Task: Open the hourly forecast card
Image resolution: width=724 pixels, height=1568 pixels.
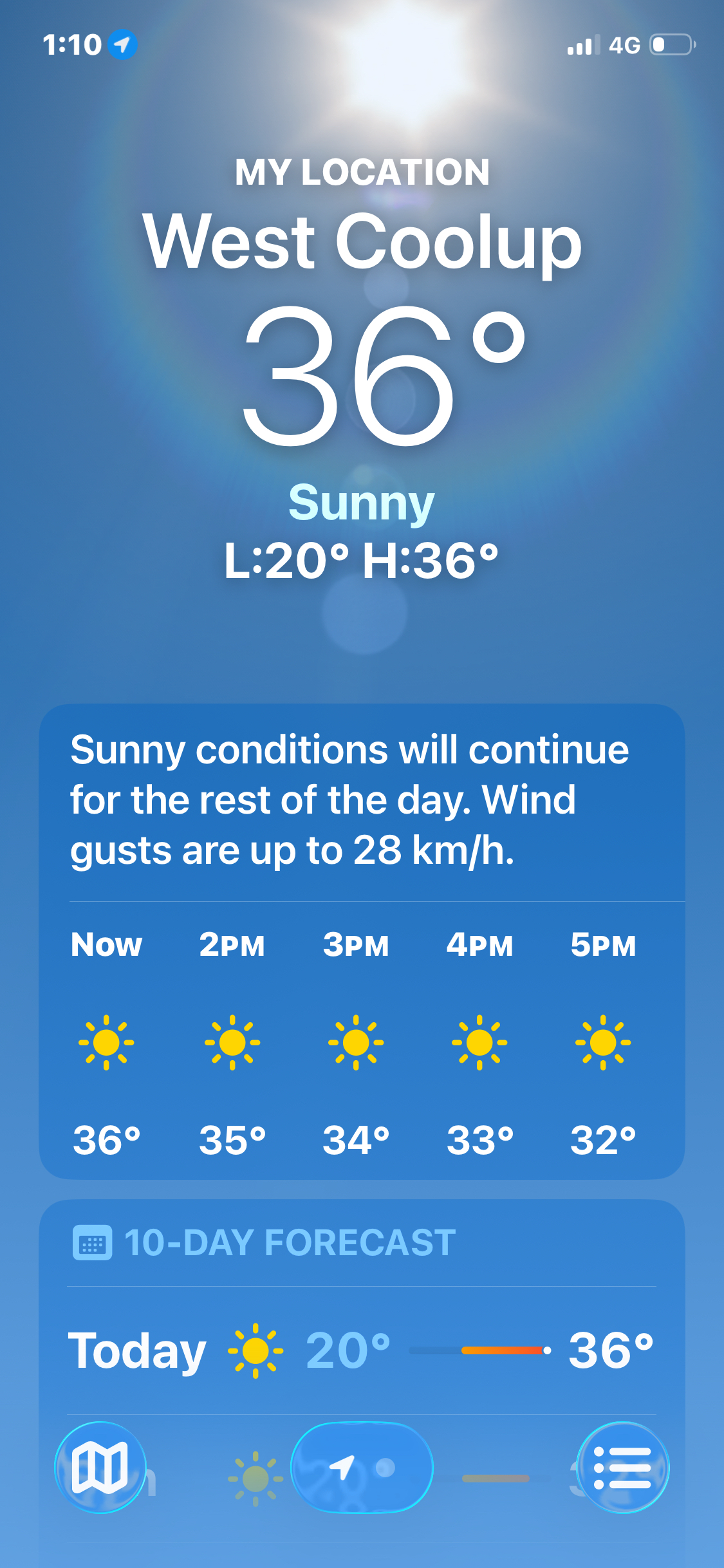Action: 362,1043
